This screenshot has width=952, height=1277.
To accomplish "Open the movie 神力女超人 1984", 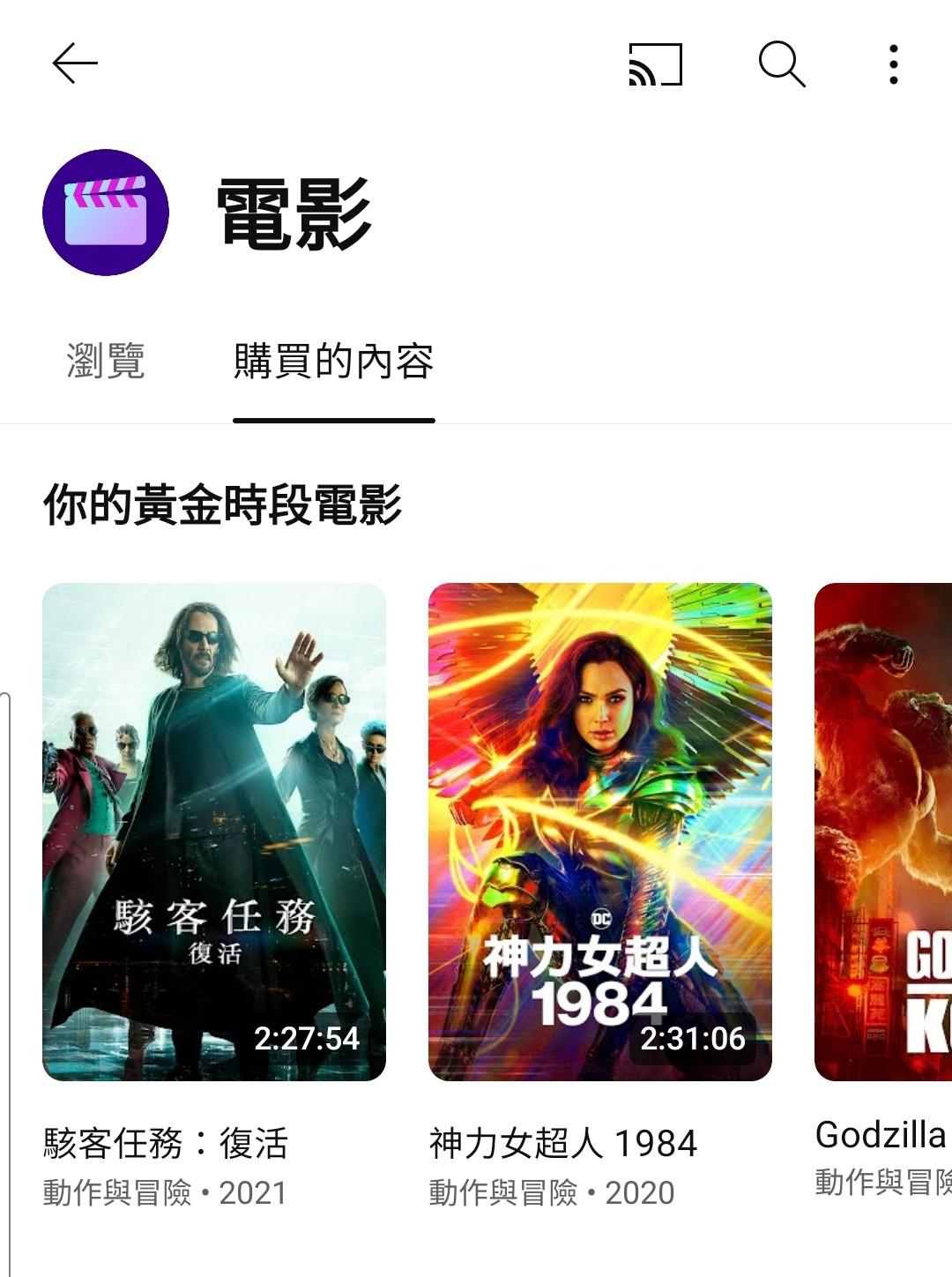I will point(600,832).
